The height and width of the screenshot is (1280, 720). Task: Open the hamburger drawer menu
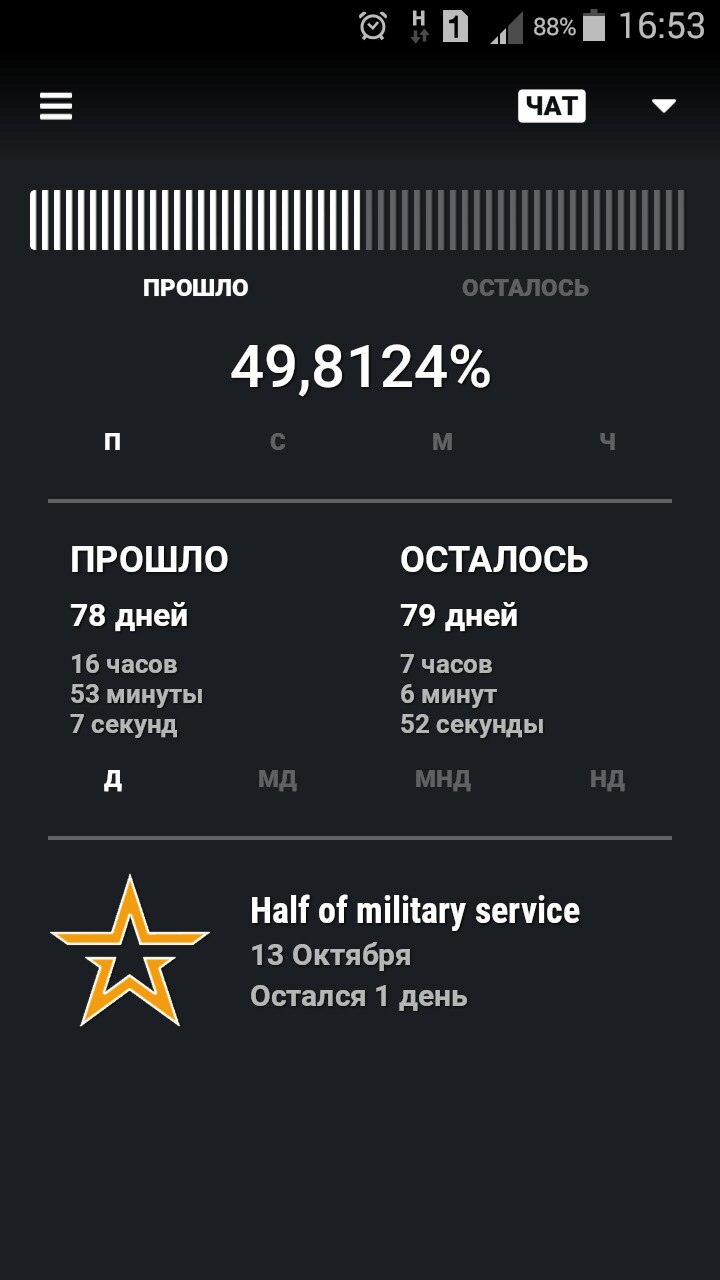pos(56,106)
